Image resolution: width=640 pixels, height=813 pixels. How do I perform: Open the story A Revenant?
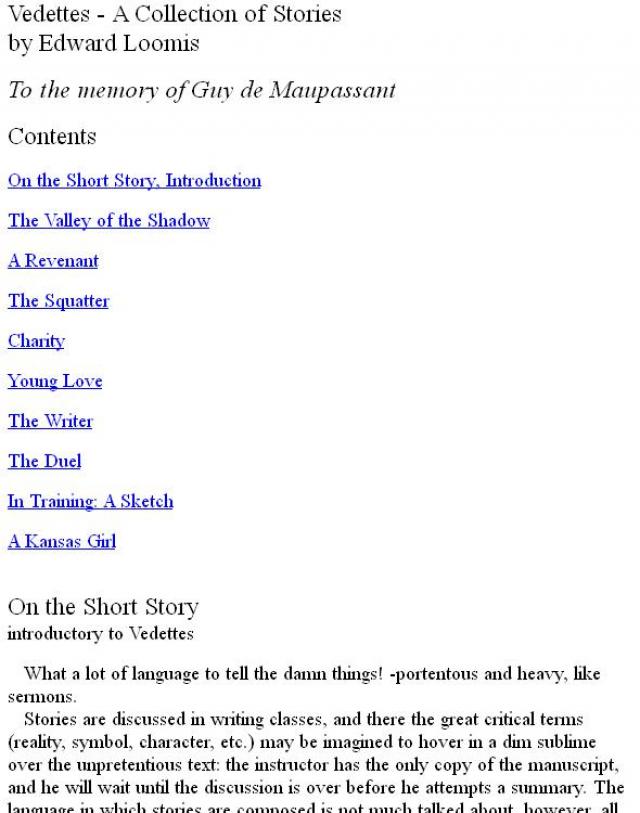(53, 261)
